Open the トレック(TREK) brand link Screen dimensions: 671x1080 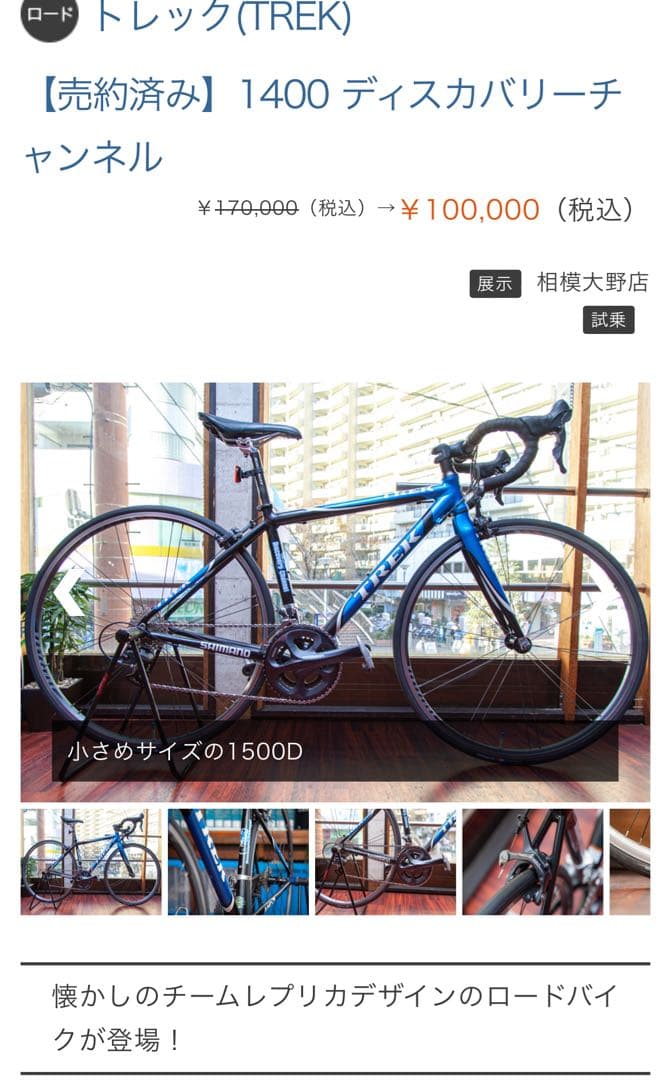click(222, 18)
